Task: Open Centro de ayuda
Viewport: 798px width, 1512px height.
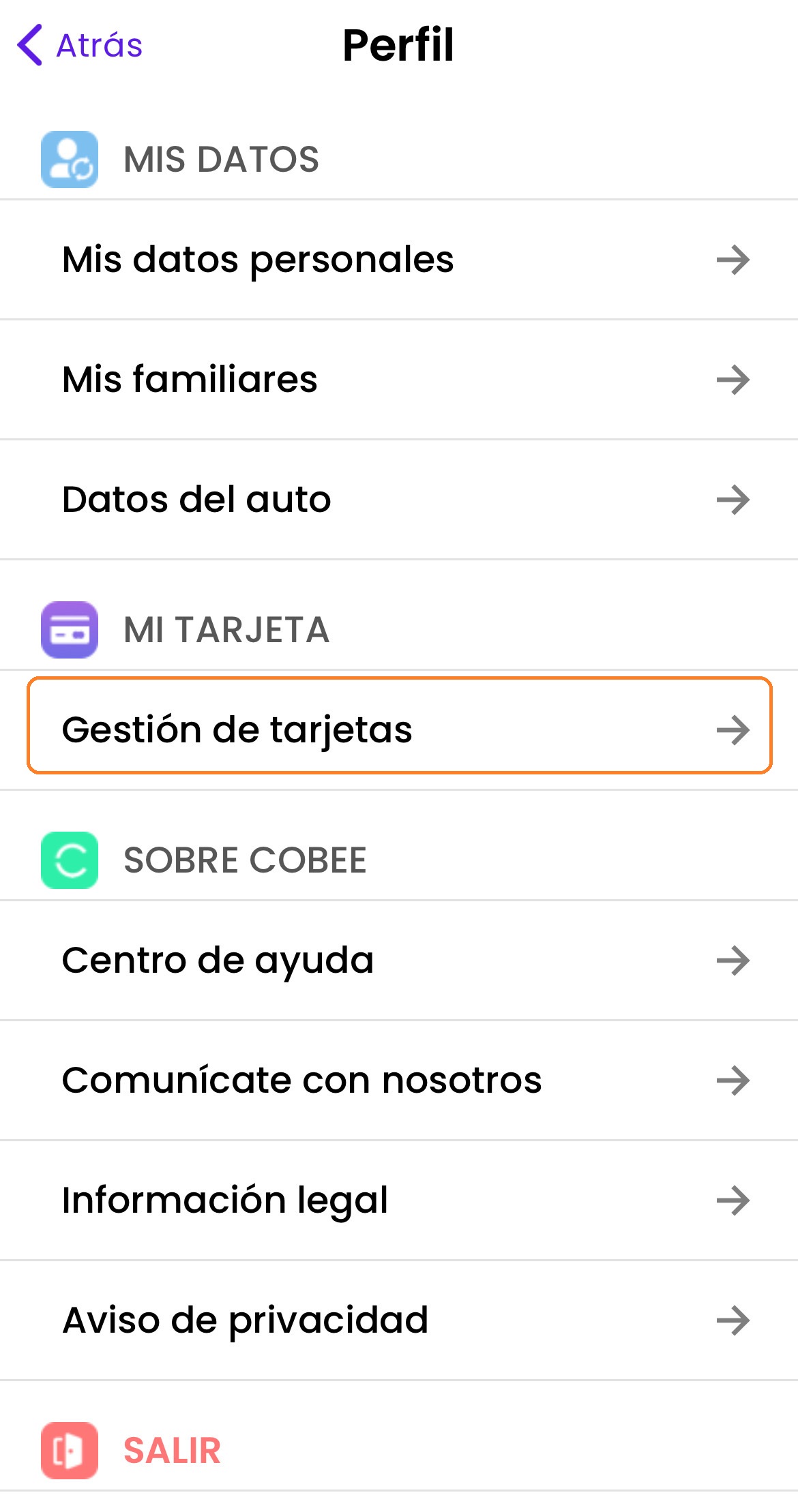Action: click(x=399, y=961)
